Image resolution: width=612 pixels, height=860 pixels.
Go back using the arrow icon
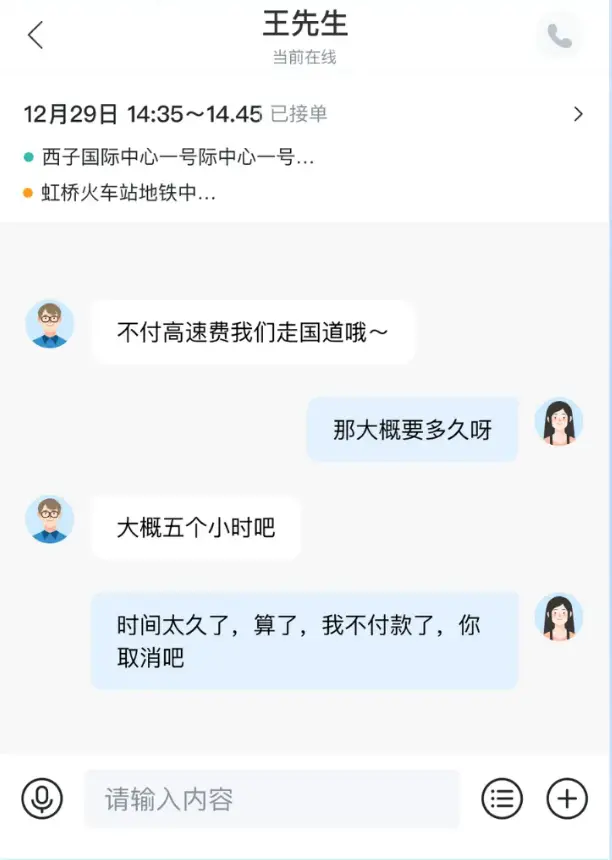[x=36, y=35]
